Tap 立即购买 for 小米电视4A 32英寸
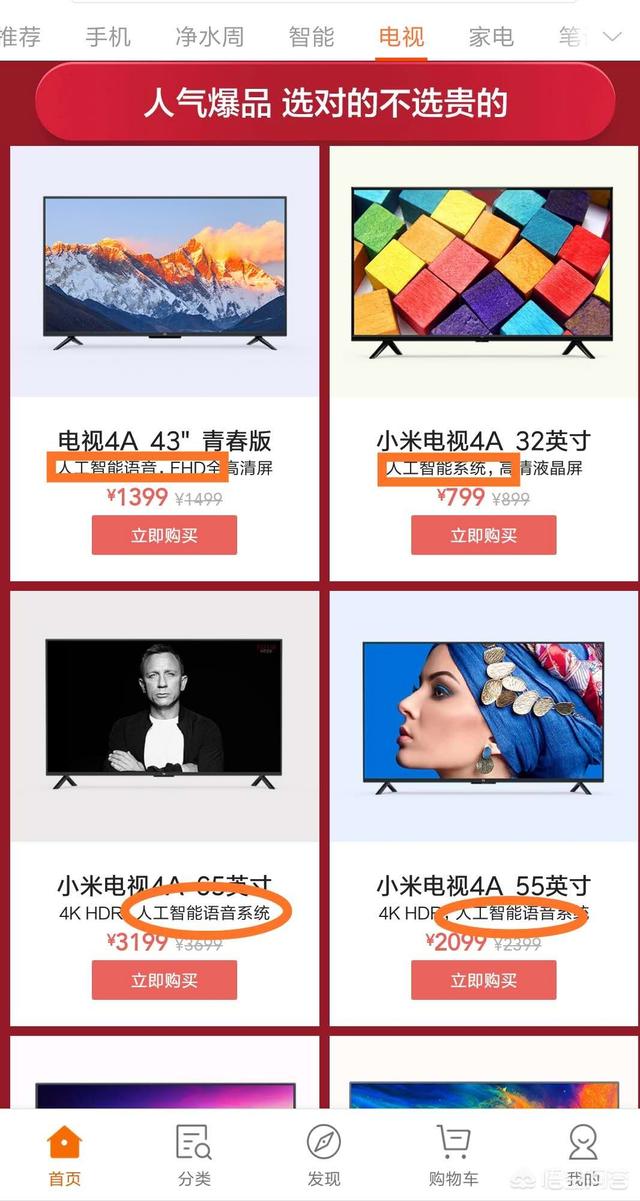Viewport: 640px width, 1201px height. tap(483, 535)
